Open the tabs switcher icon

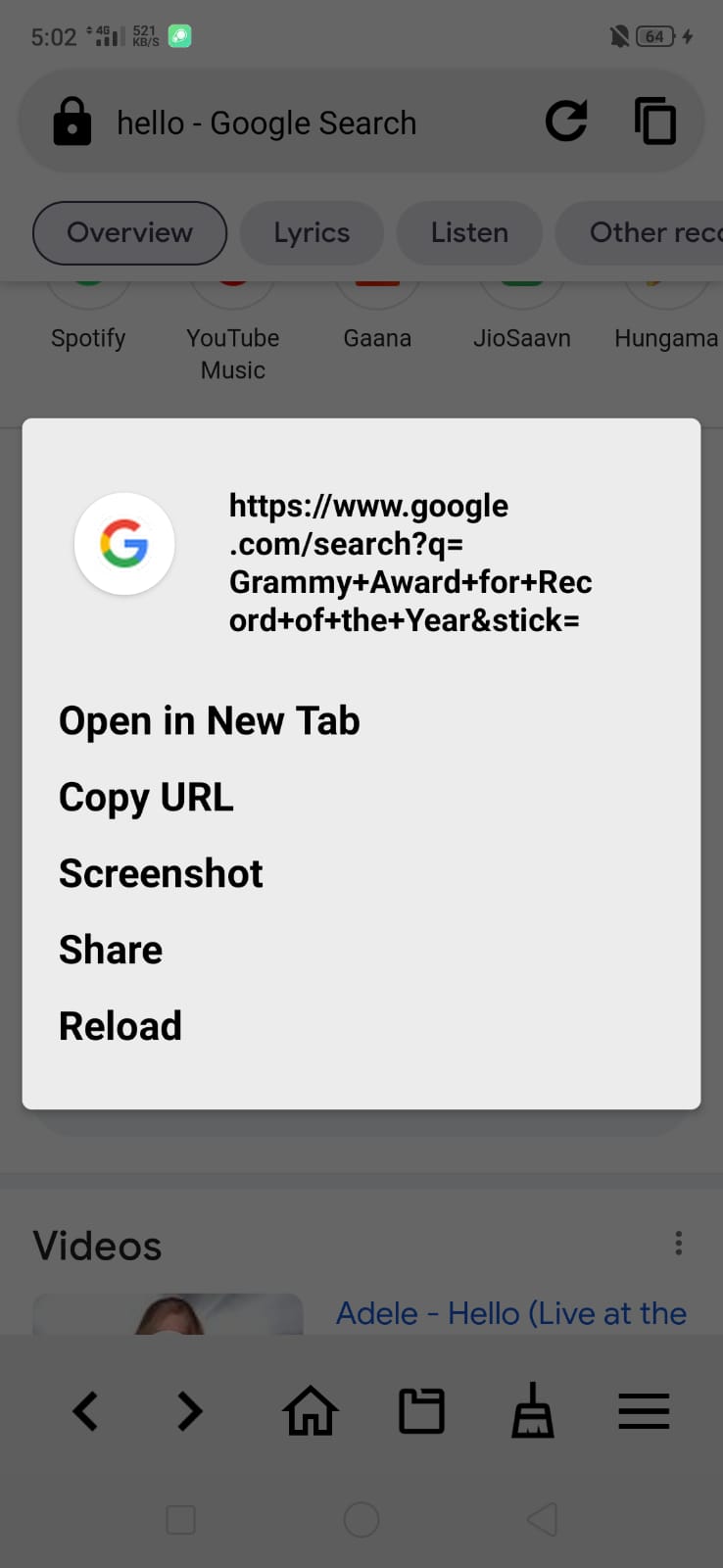[655, 122]
